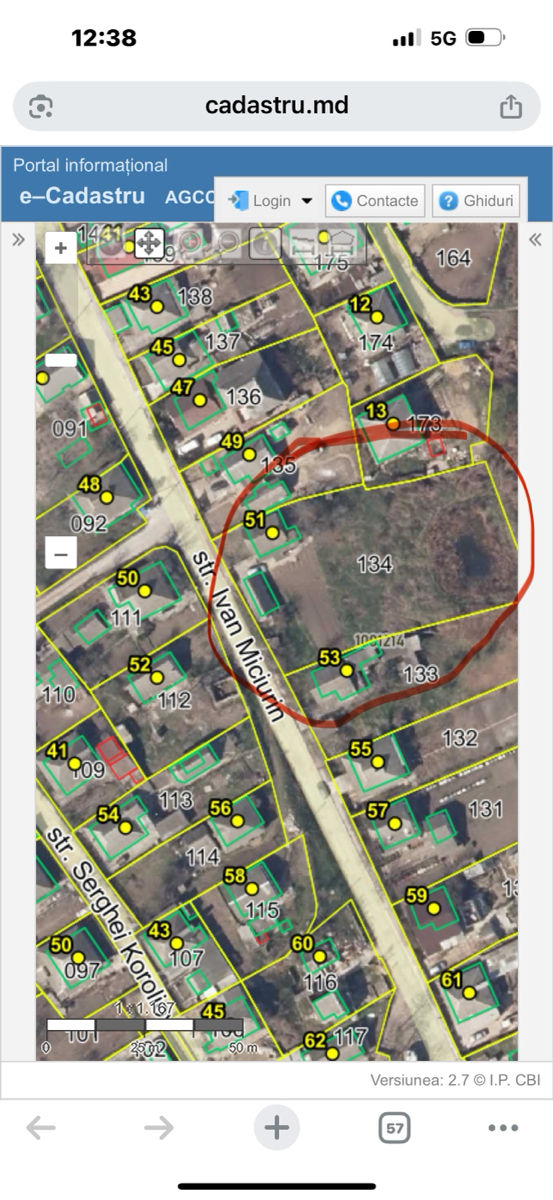Open Safari's more options menu

click(x=503, y=1129)
